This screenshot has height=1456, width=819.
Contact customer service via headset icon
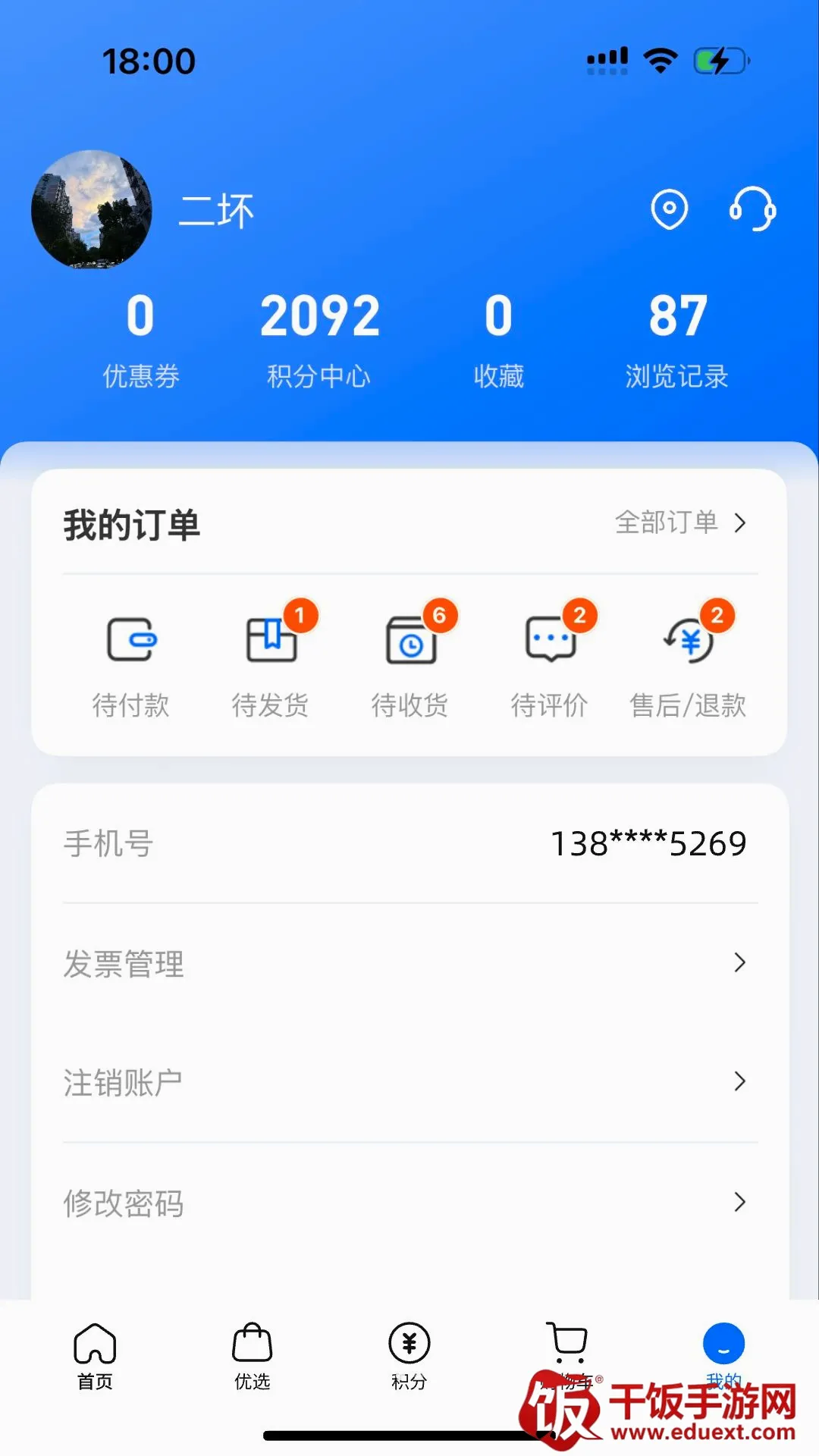coord(752,209)
